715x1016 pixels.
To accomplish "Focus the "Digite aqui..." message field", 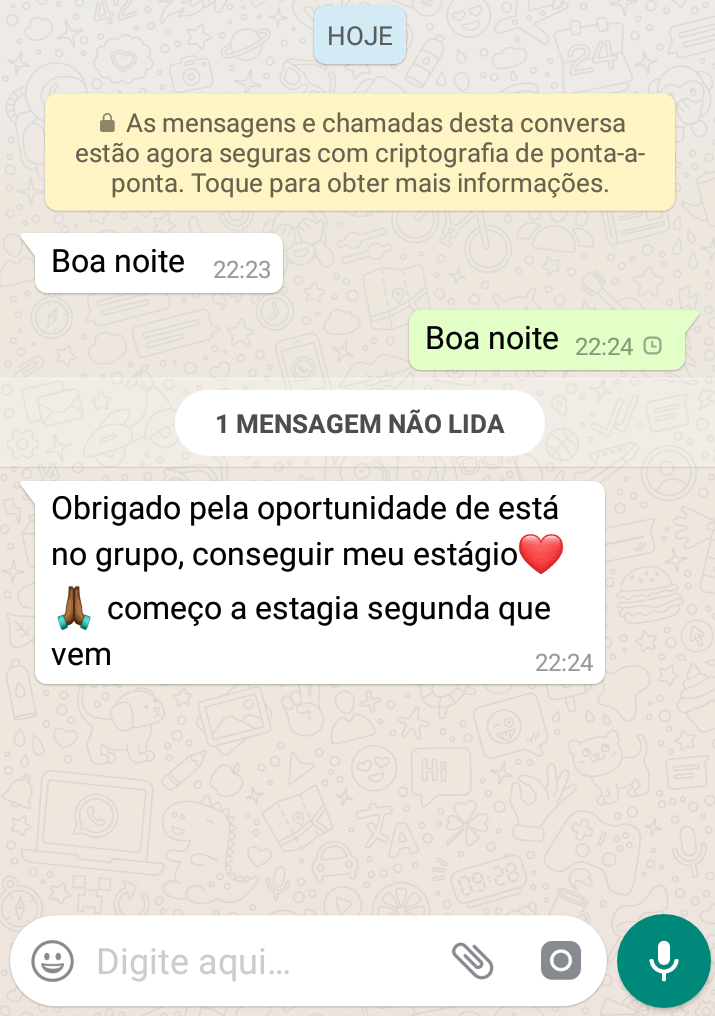I will point(260,963).
